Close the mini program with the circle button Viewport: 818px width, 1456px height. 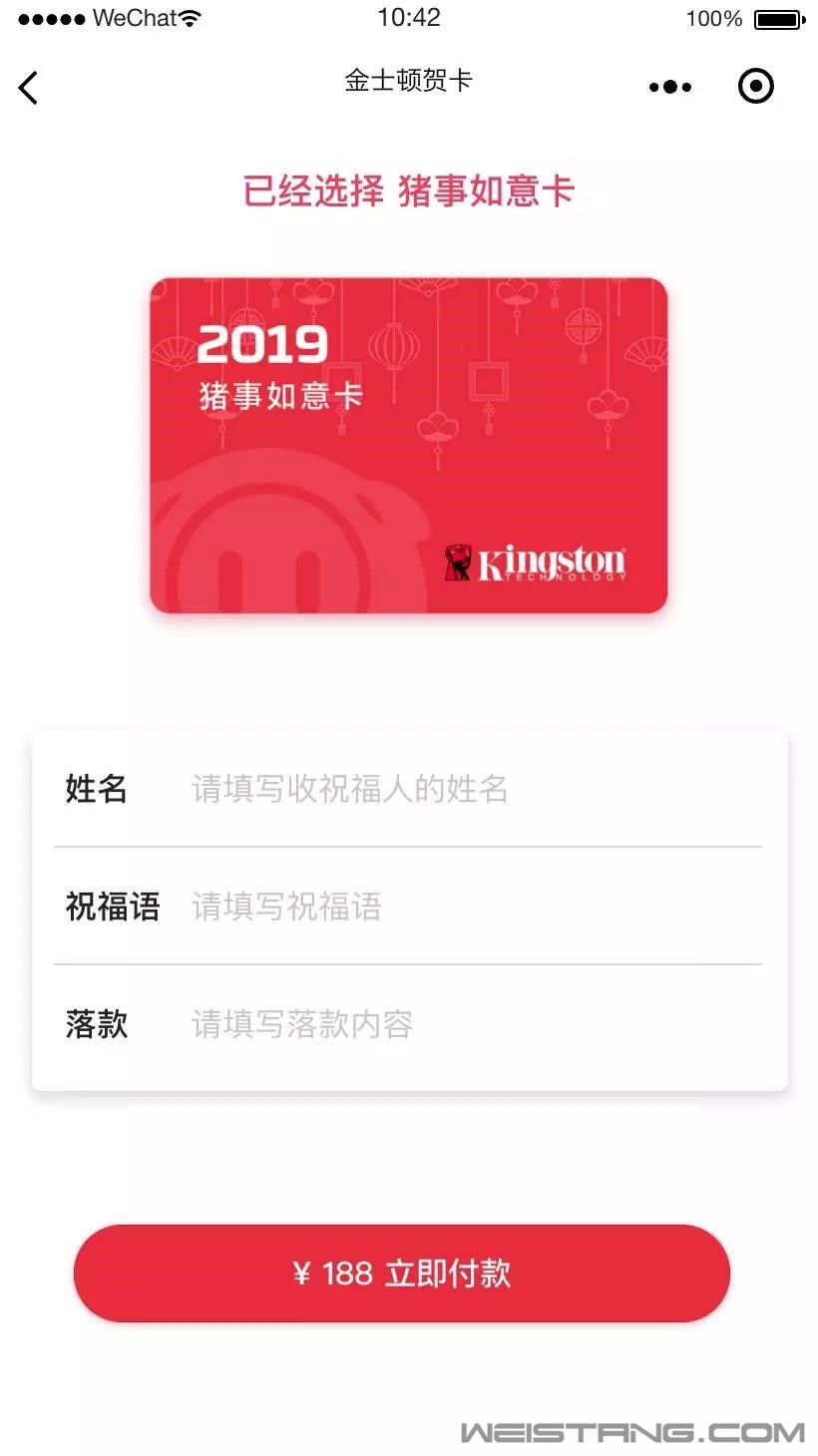point(755,87)
